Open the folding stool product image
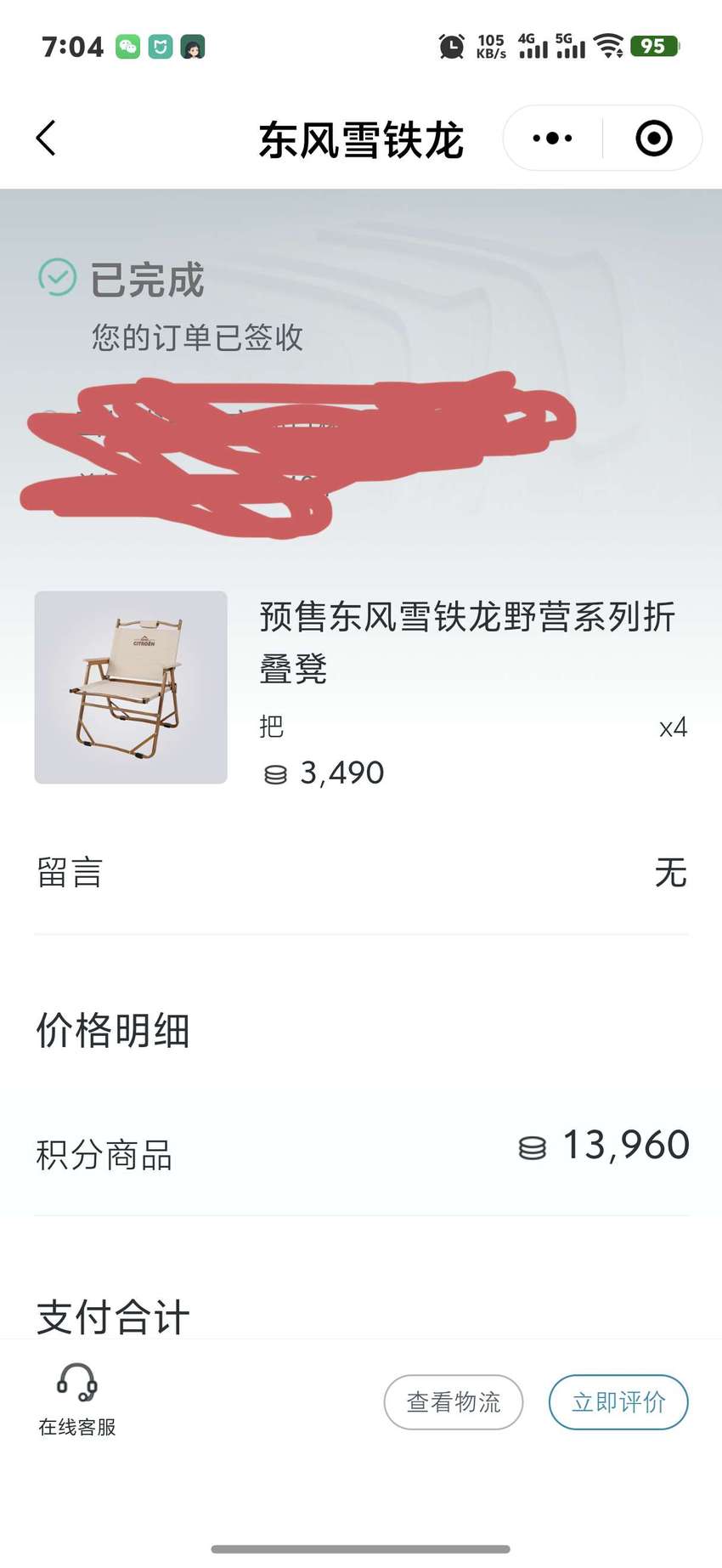Viewport: 722px width, 1568px height. (131, 687)
